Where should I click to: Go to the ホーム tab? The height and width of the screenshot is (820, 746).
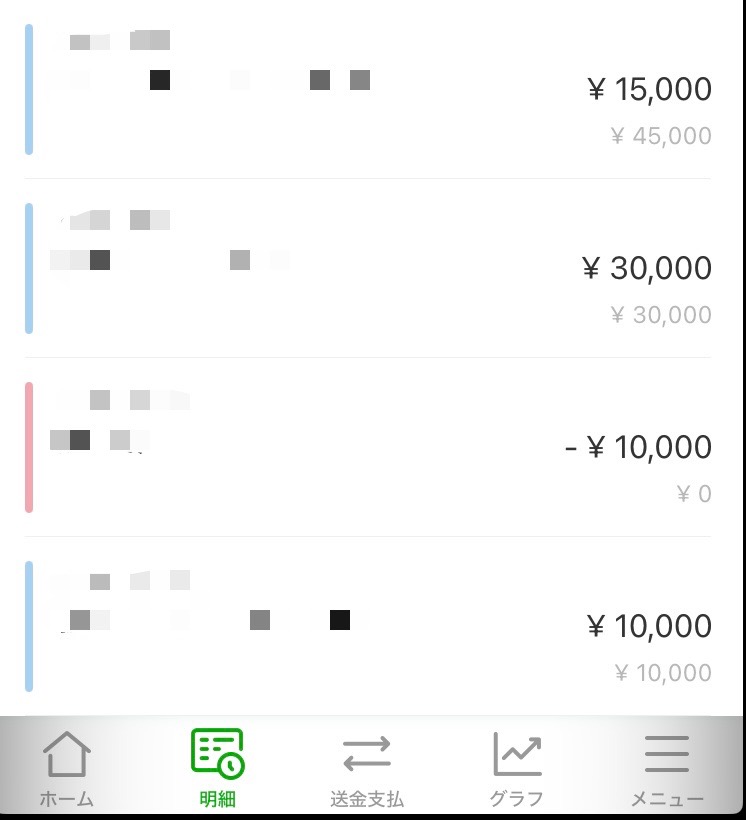pos(67,768)
